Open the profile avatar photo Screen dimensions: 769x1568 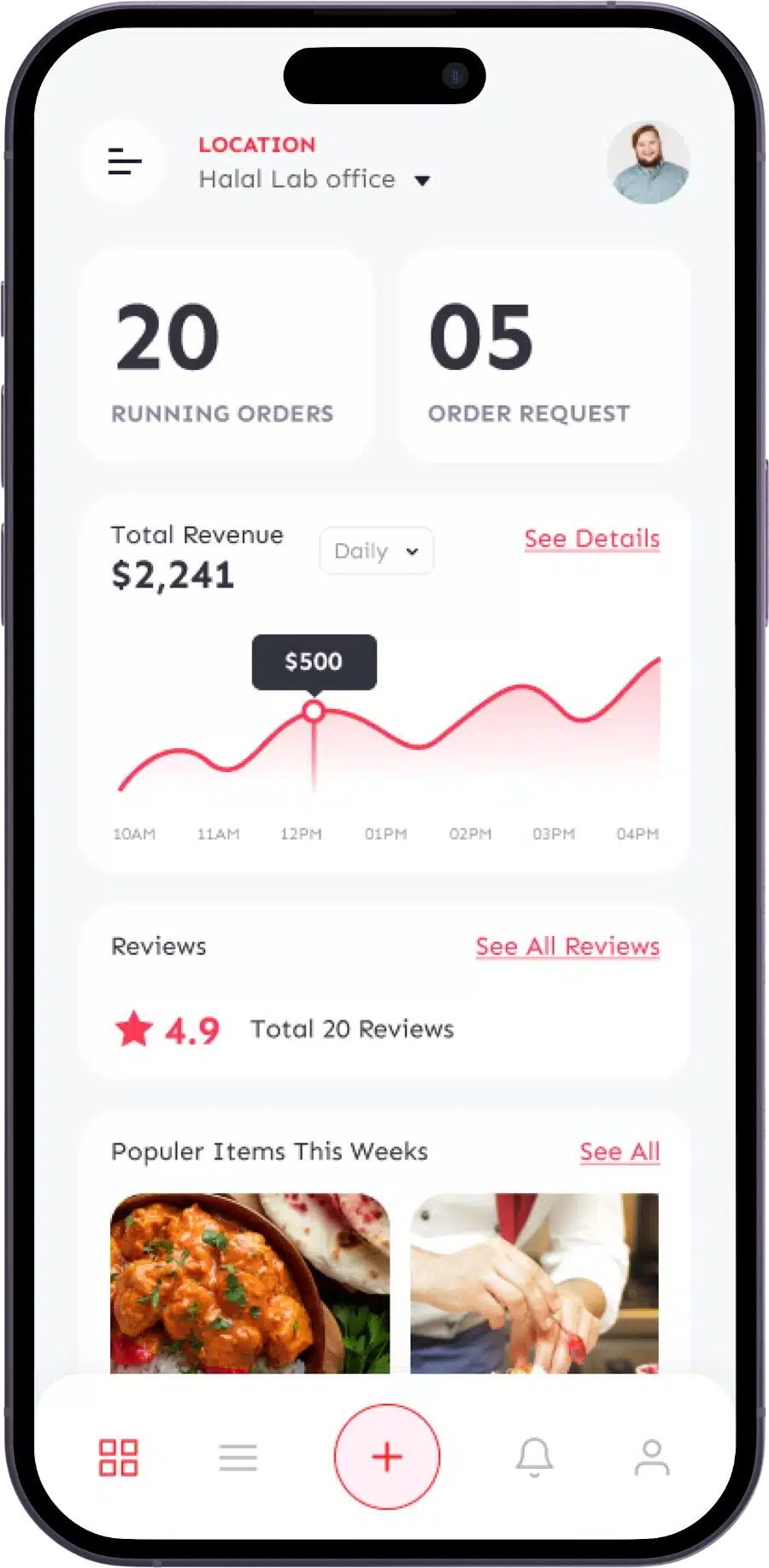tap(648, 162)
